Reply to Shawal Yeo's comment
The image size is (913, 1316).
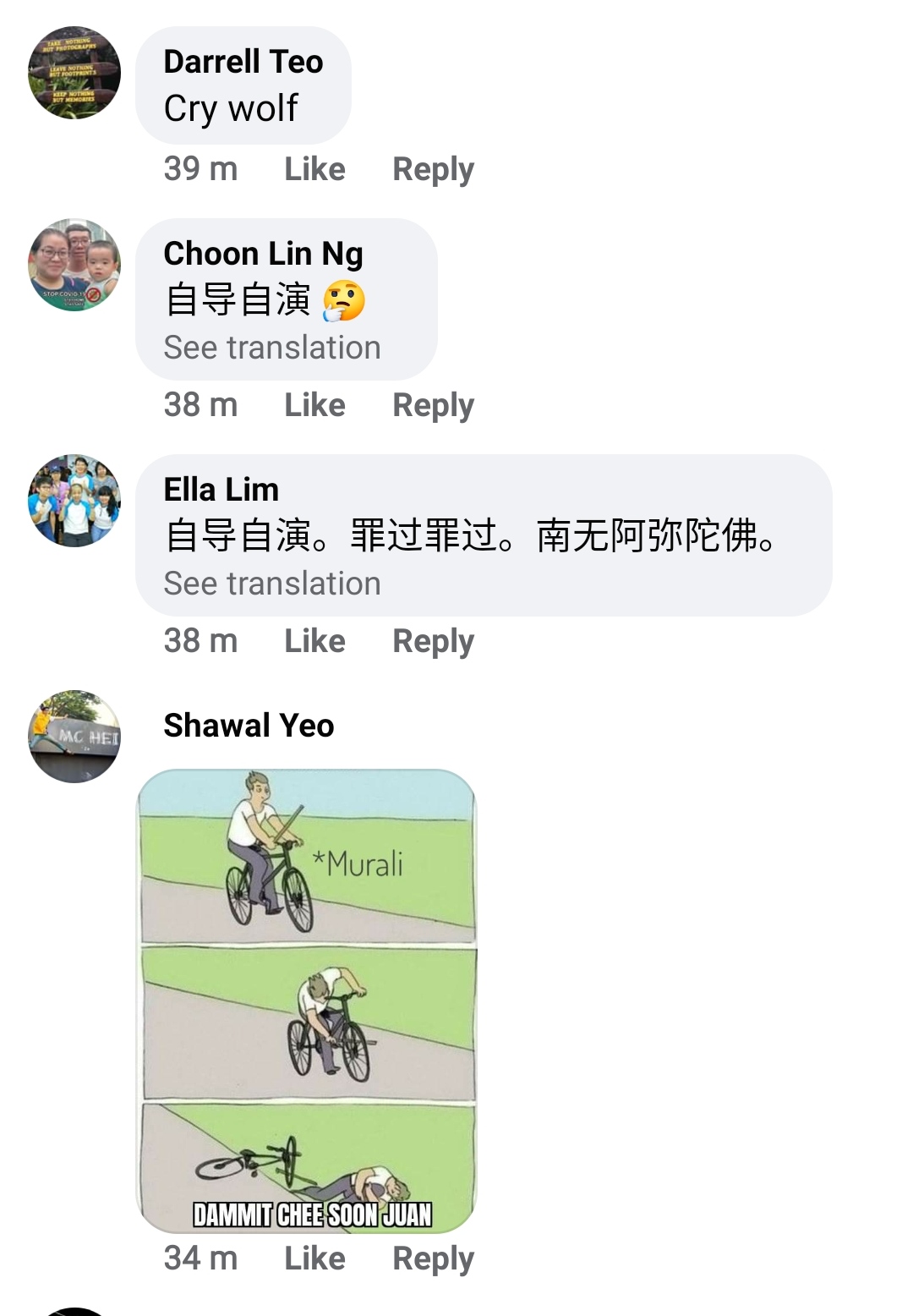[x=433, y=1258]
